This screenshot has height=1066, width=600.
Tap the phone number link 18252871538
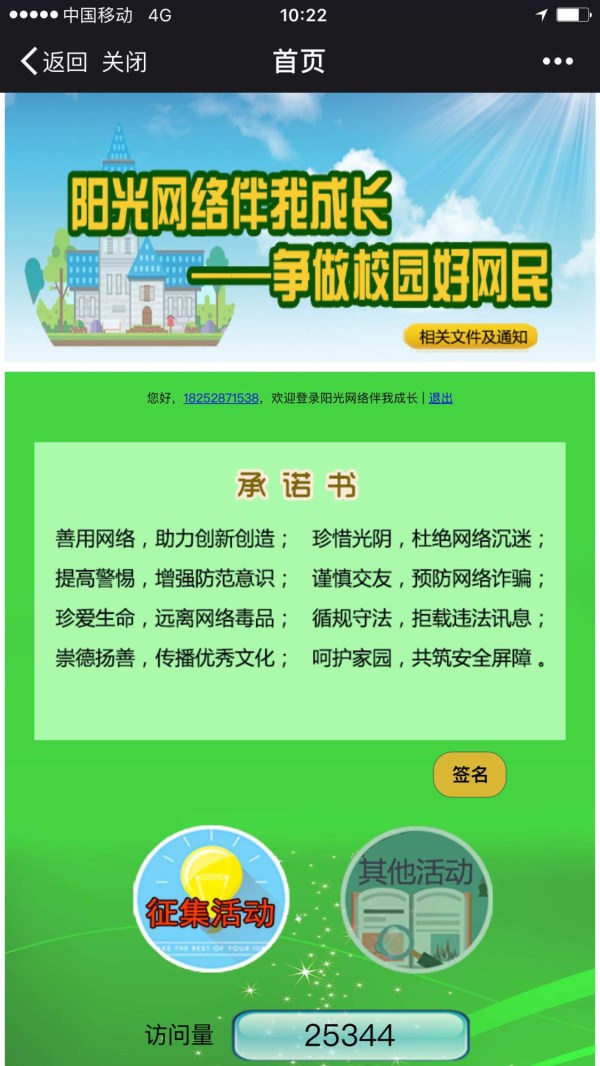coord(221,398)
